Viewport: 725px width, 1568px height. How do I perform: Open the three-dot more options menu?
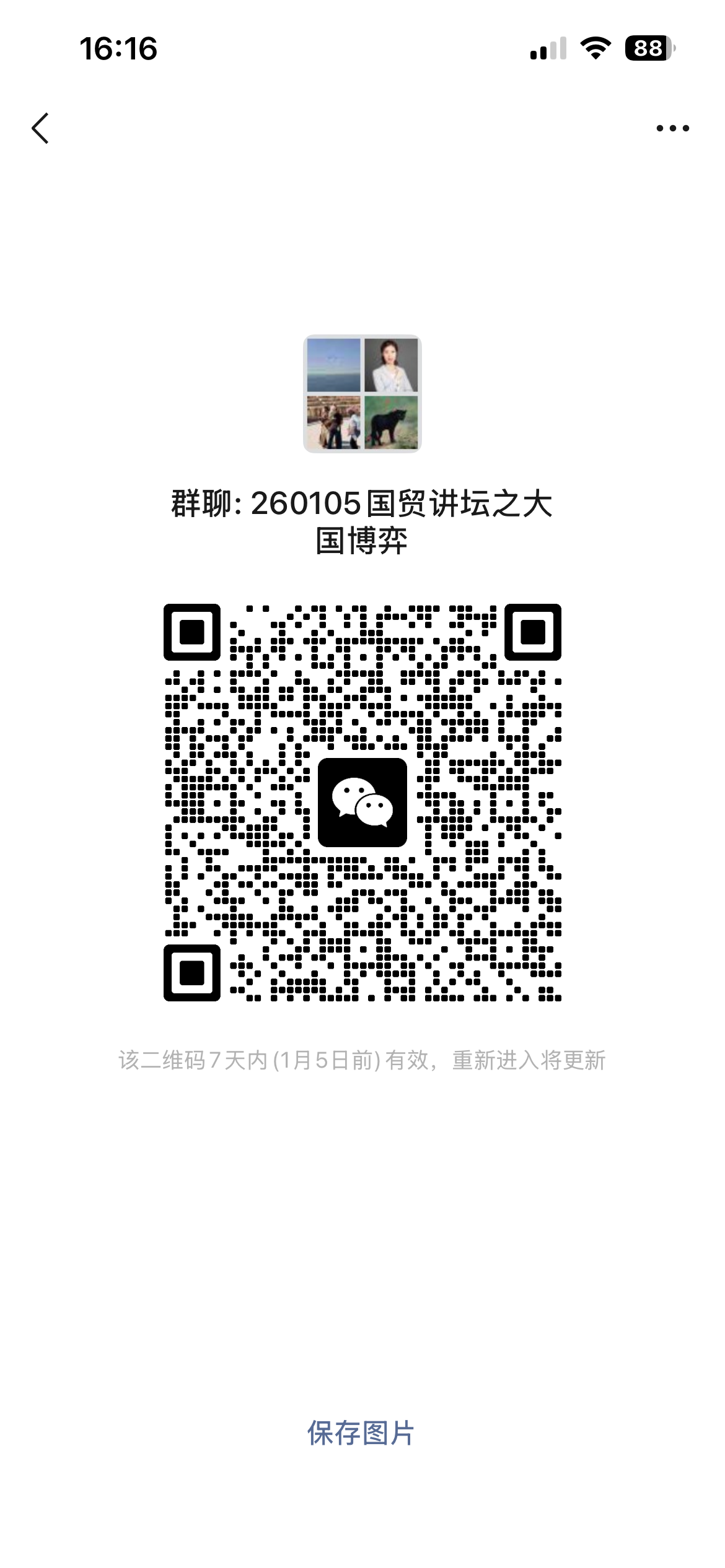tap(672, 128)
